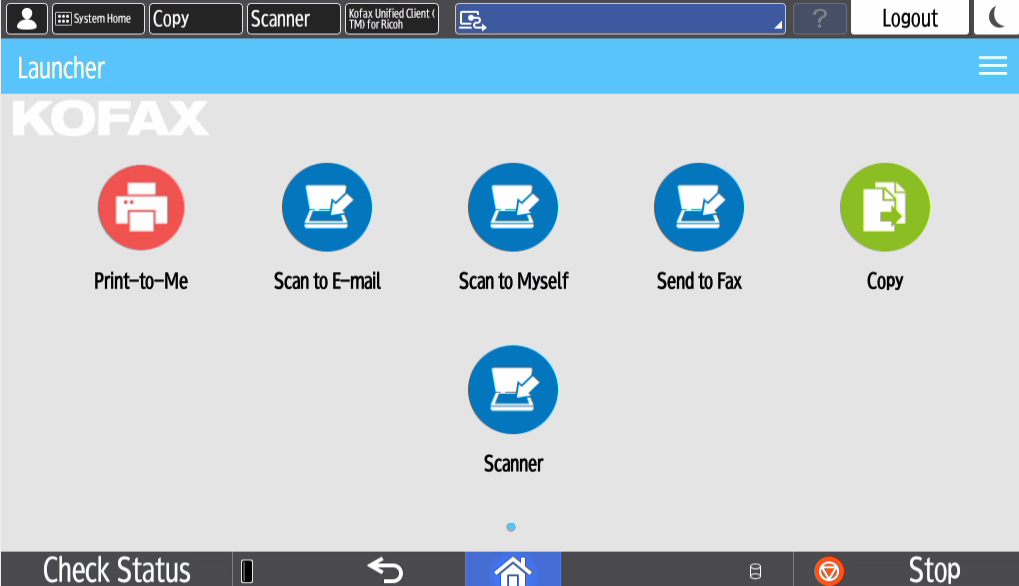Launch Scan to E-mail
The image size is (1019, 586).
coord(327,209)
